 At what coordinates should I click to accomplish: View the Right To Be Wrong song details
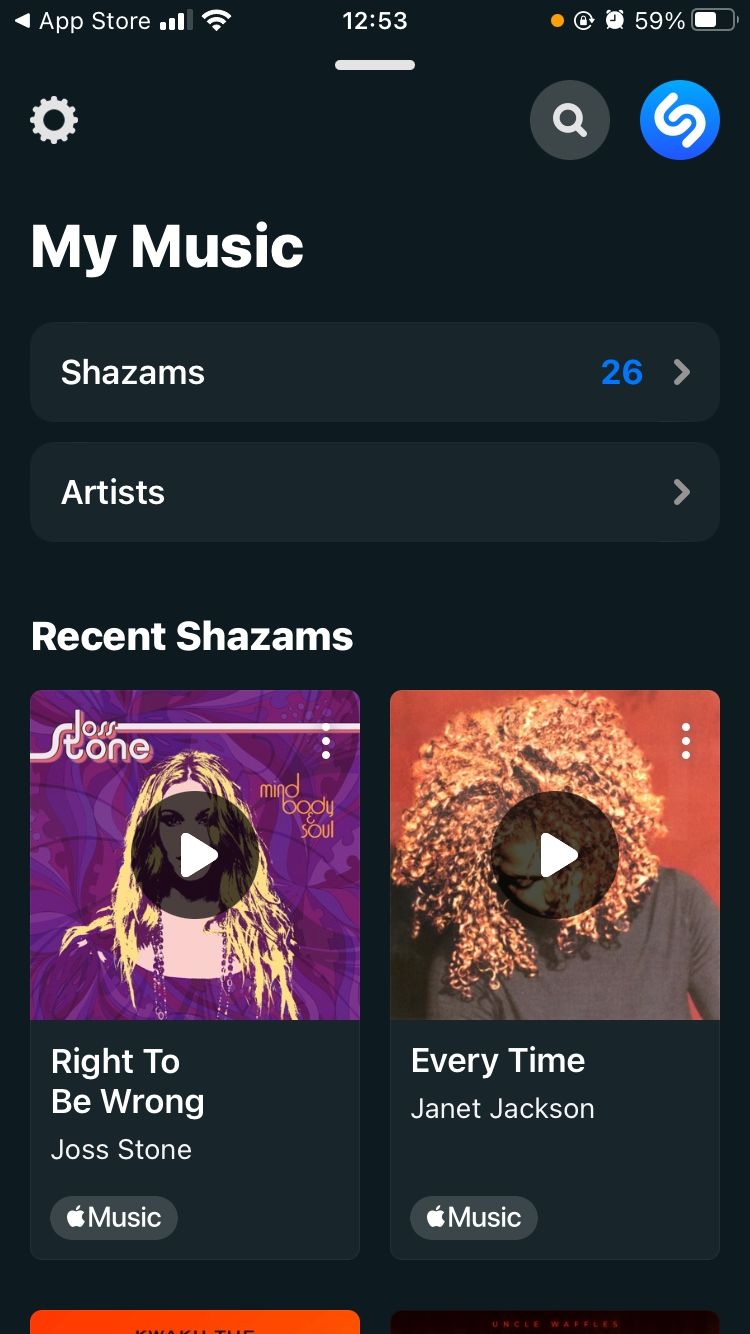tap(128, 1081)
